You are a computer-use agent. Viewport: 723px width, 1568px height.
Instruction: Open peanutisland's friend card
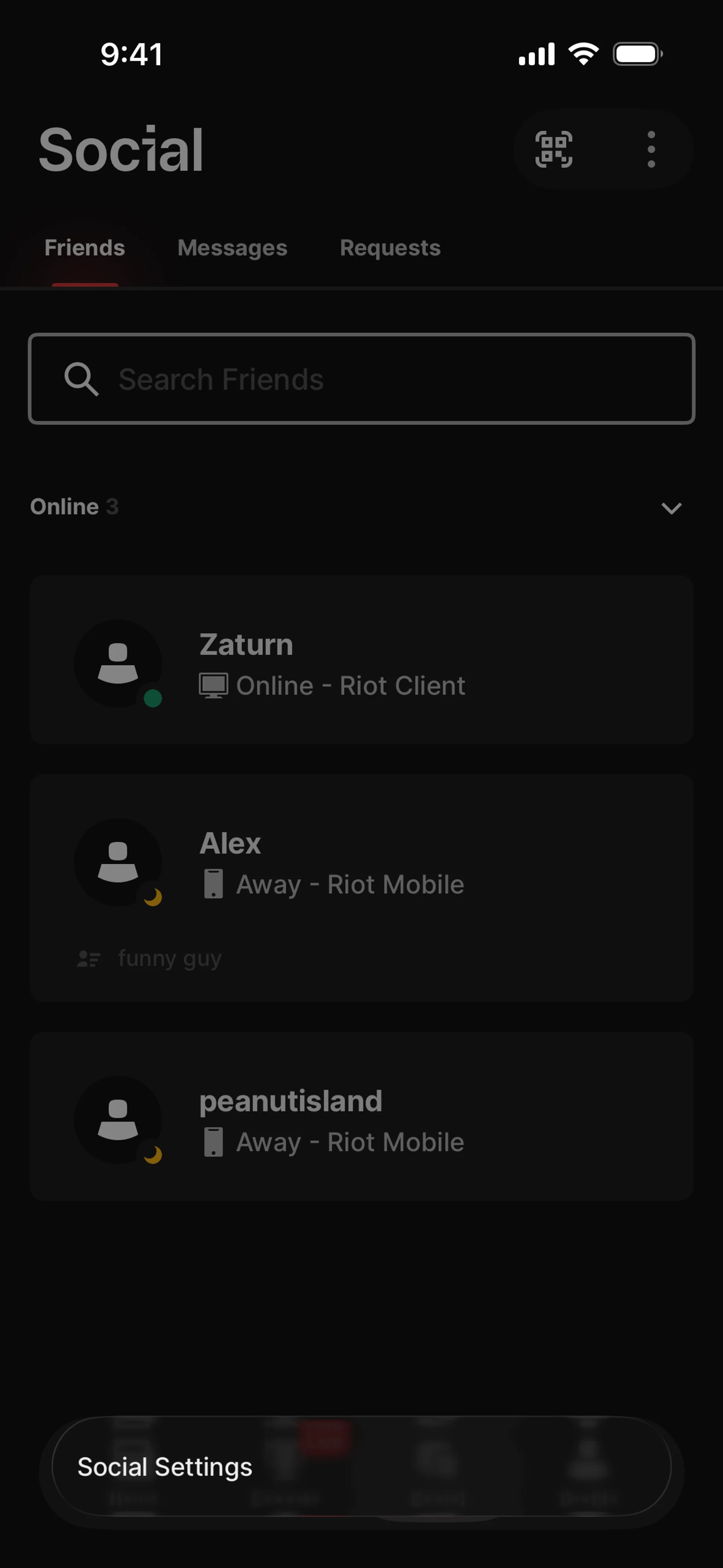361,1116
